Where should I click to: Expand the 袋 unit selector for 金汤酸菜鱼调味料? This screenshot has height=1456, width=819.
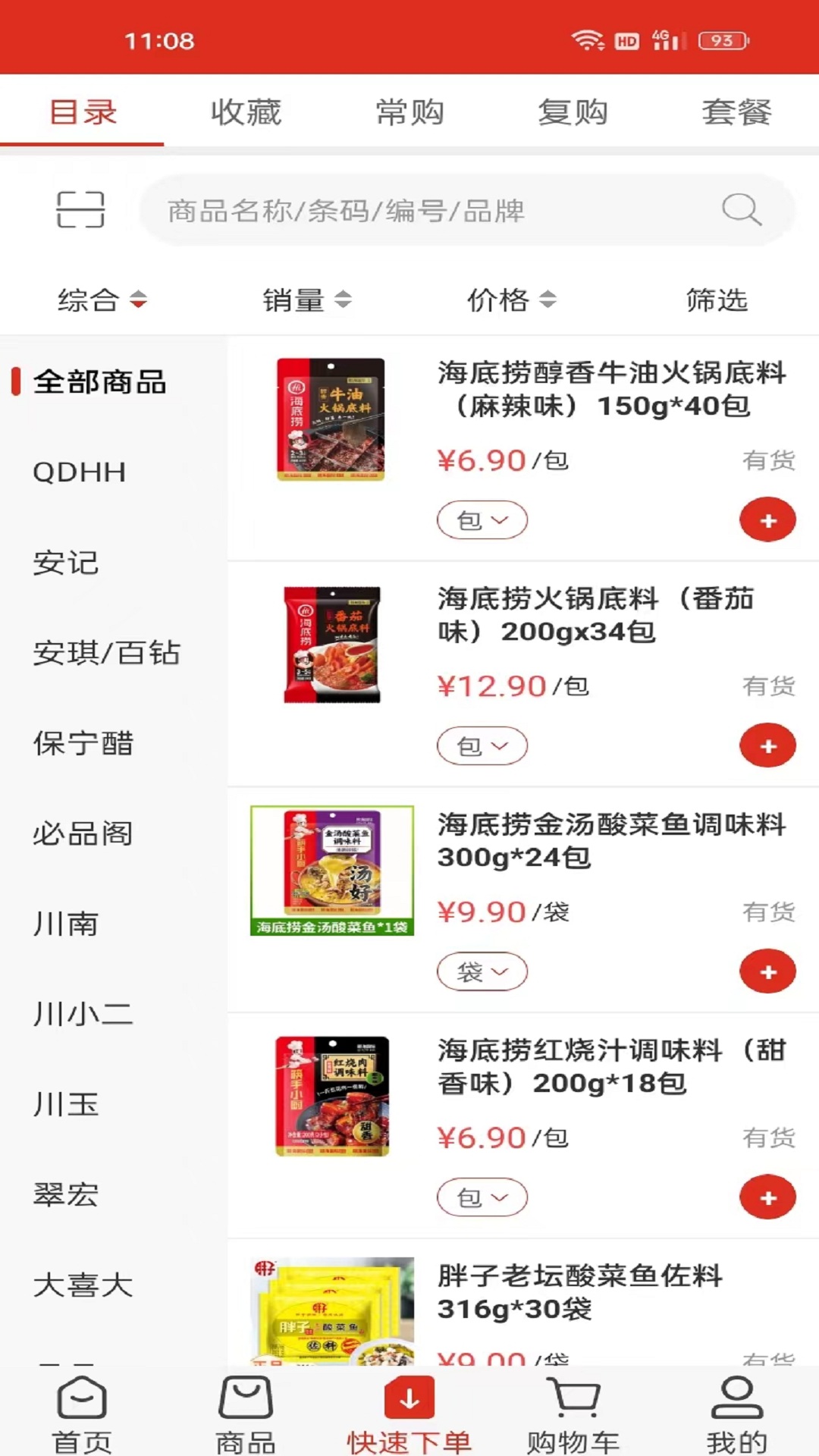[x=482, y=971]
